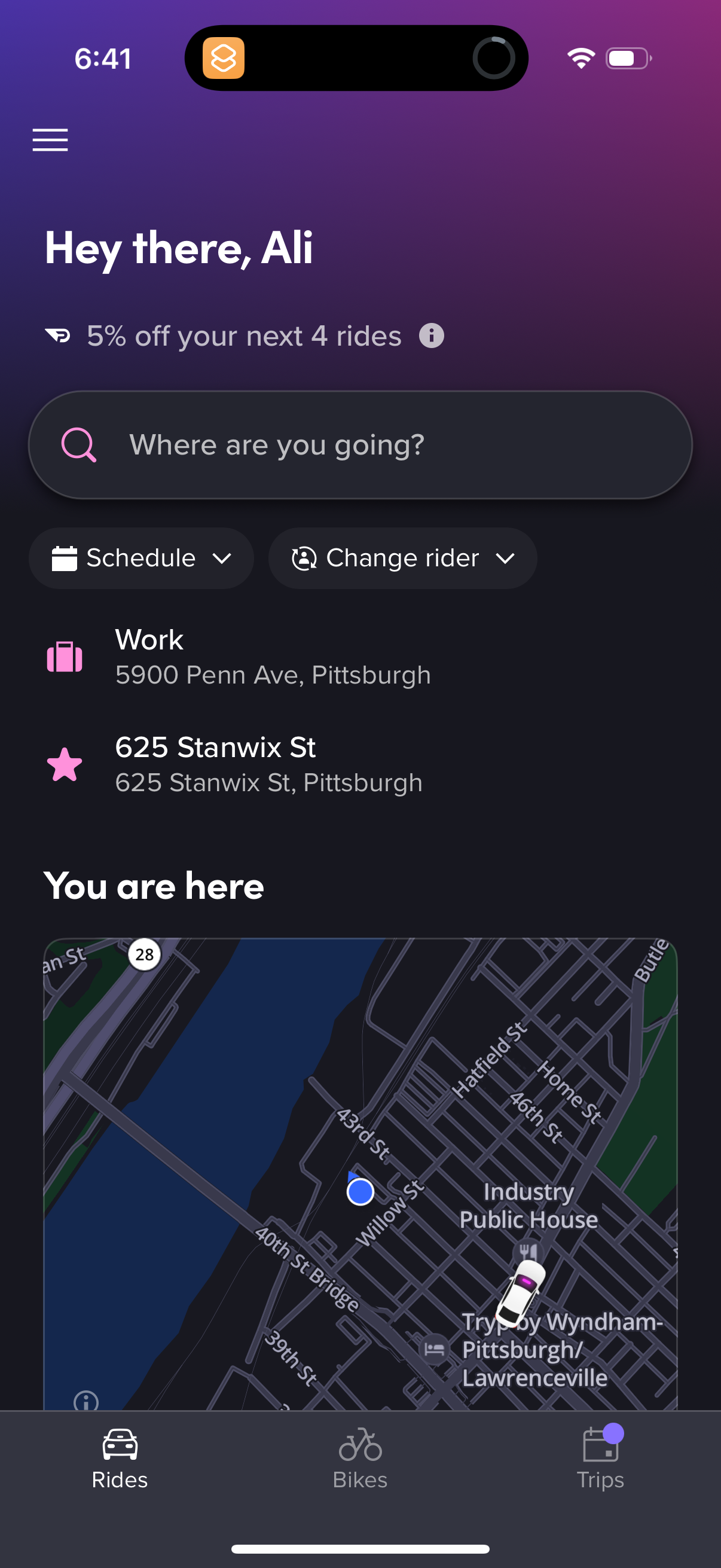Open the Change rider dropdown

pyautogui.click(x=403, y=557)
